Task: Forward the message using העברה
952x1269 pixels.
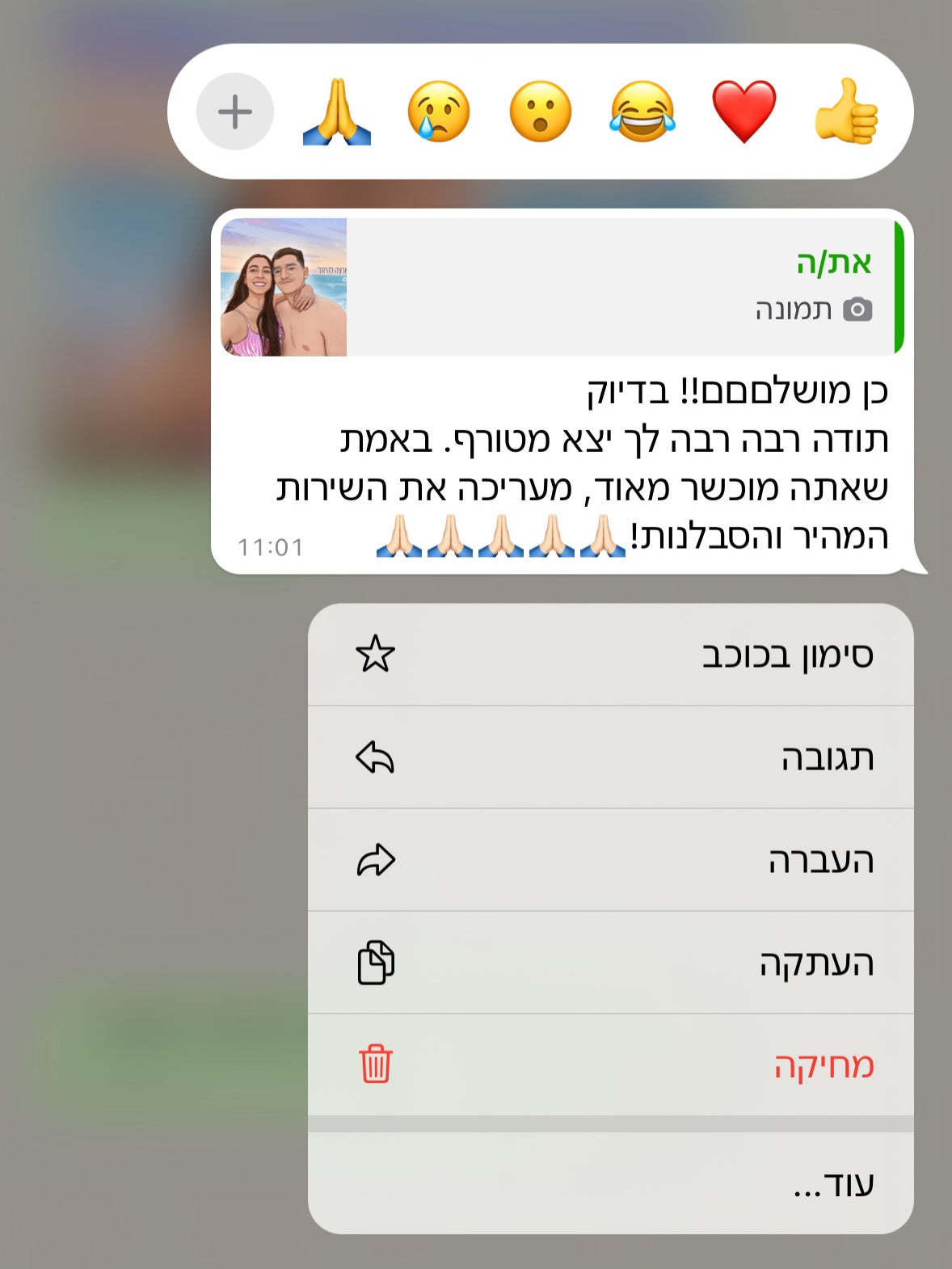Action: (x=610, y=860)
